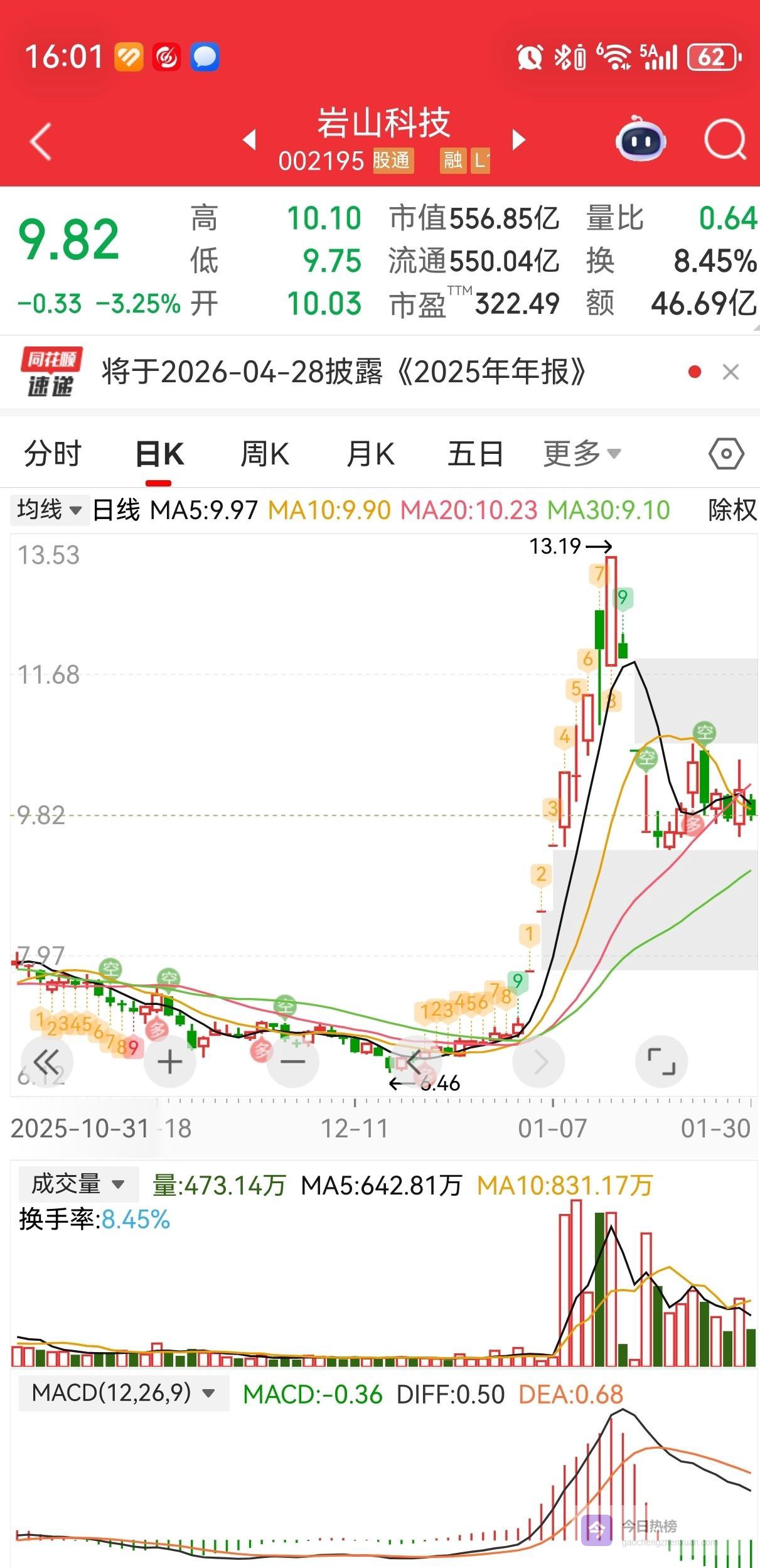Image resolution: width=760 pixels, height=1568 pixels.
Task: Open the 2025年年报 disclosure notice
Action: click(344, 372)
